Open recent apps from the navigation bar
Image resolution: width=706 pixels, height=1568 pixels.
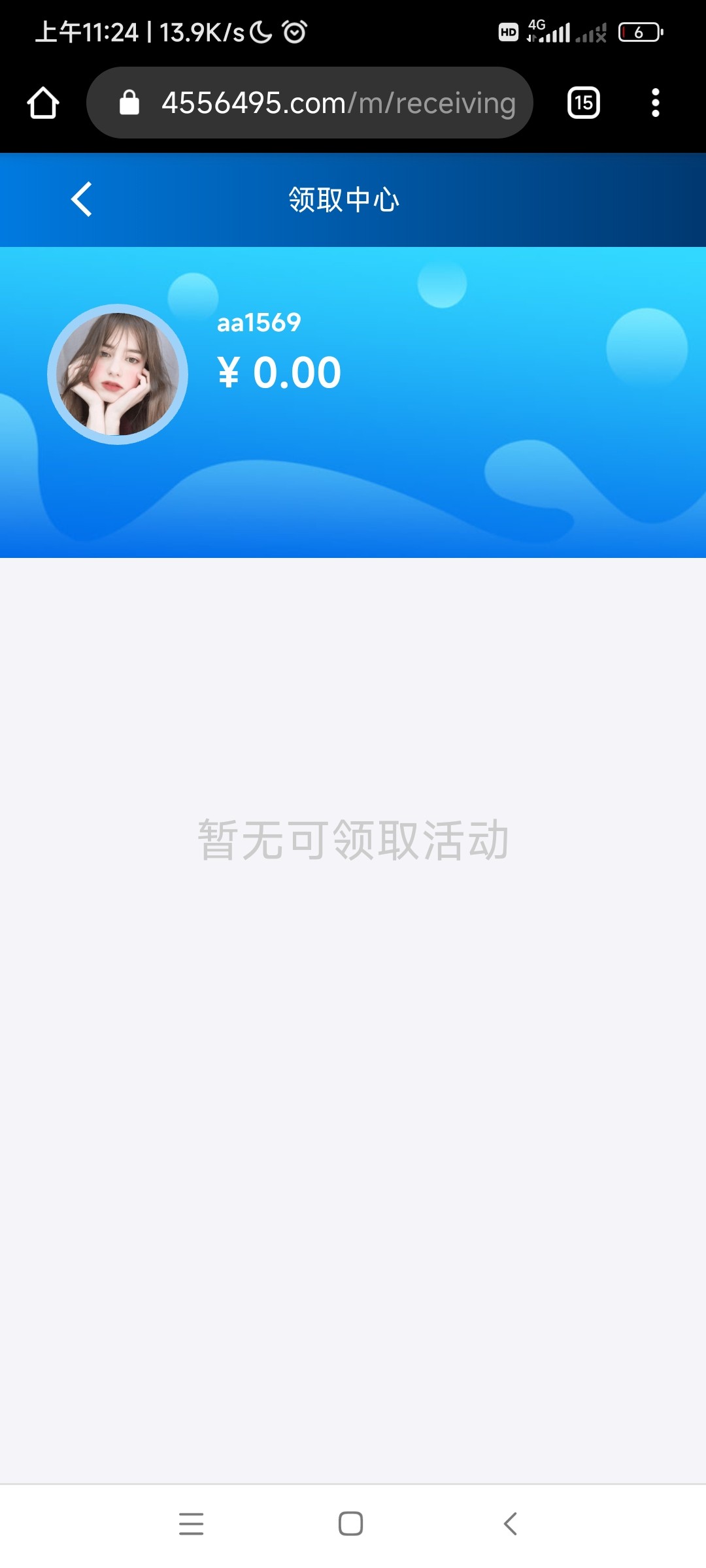191,1524
